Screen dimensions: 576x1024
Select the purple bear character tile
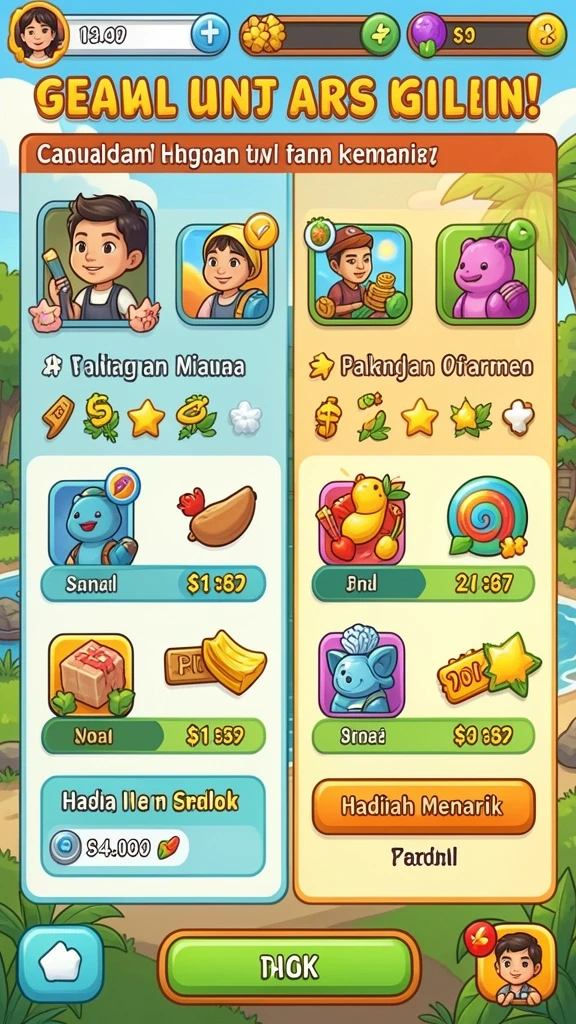(486, 273)
